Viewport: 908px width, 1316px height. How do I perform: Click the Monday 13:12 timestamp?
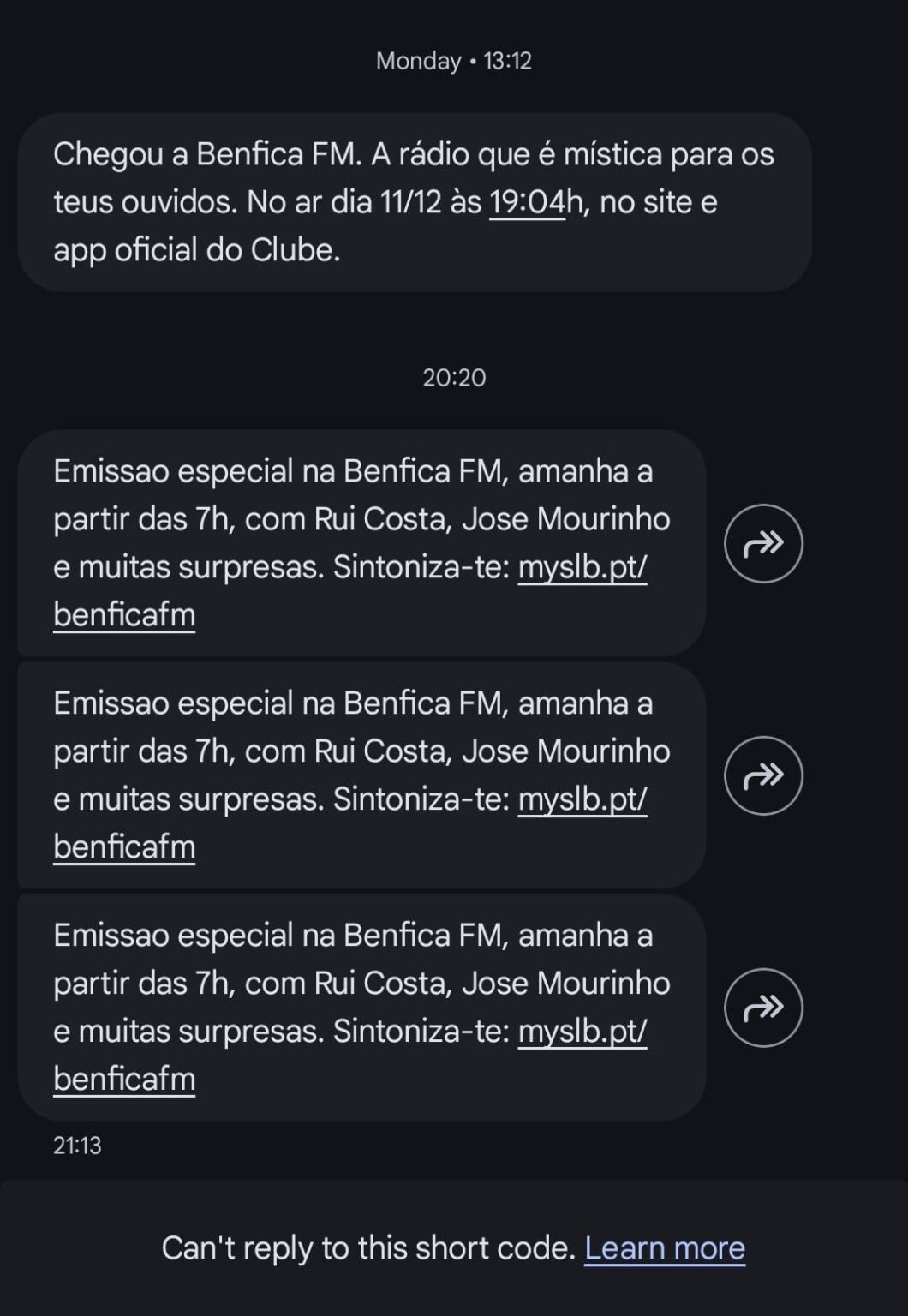coord(454,61)
